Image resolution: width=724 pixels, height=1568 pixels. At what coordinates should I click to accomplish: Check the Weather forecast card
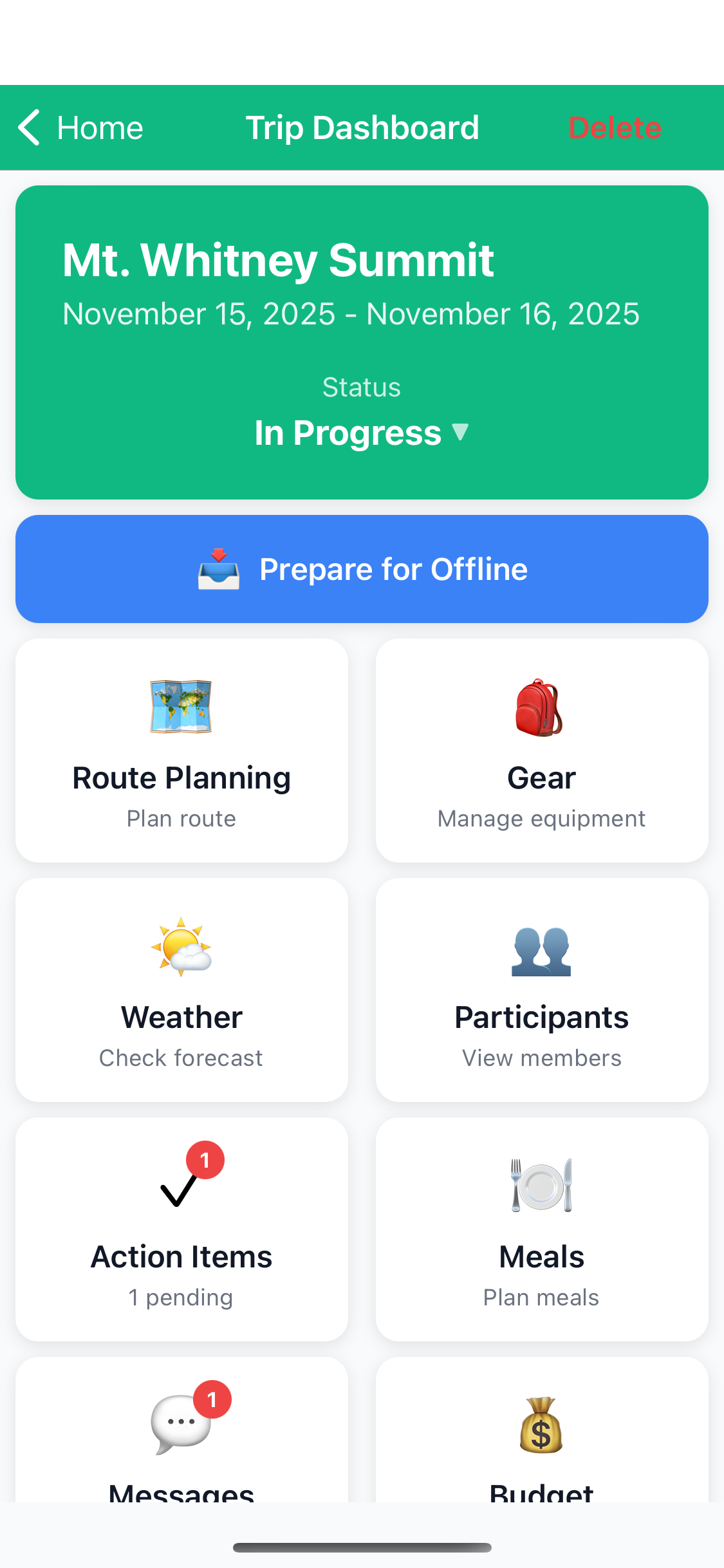[x=181, y=990]
